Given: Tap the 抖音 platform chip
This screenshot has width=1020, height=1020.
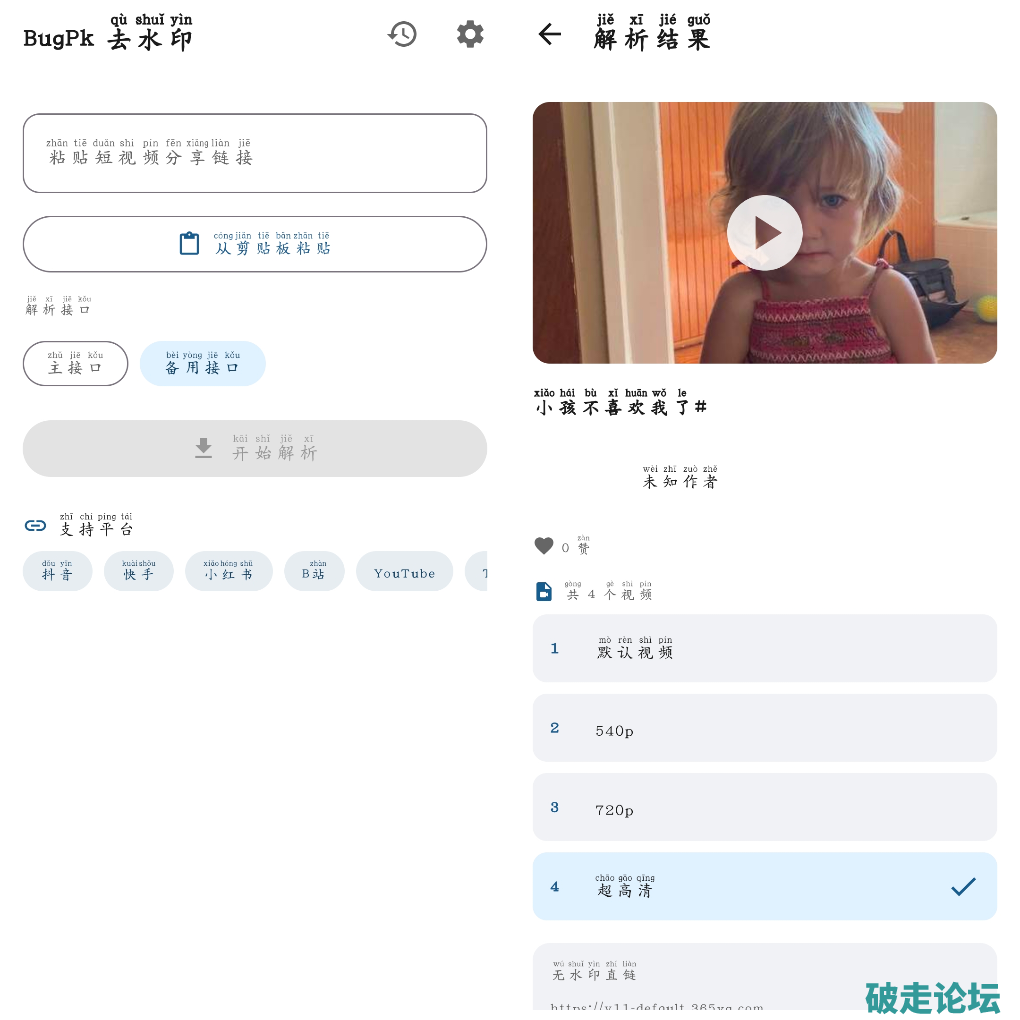Looking at the screenshot, I should point(57,571).
